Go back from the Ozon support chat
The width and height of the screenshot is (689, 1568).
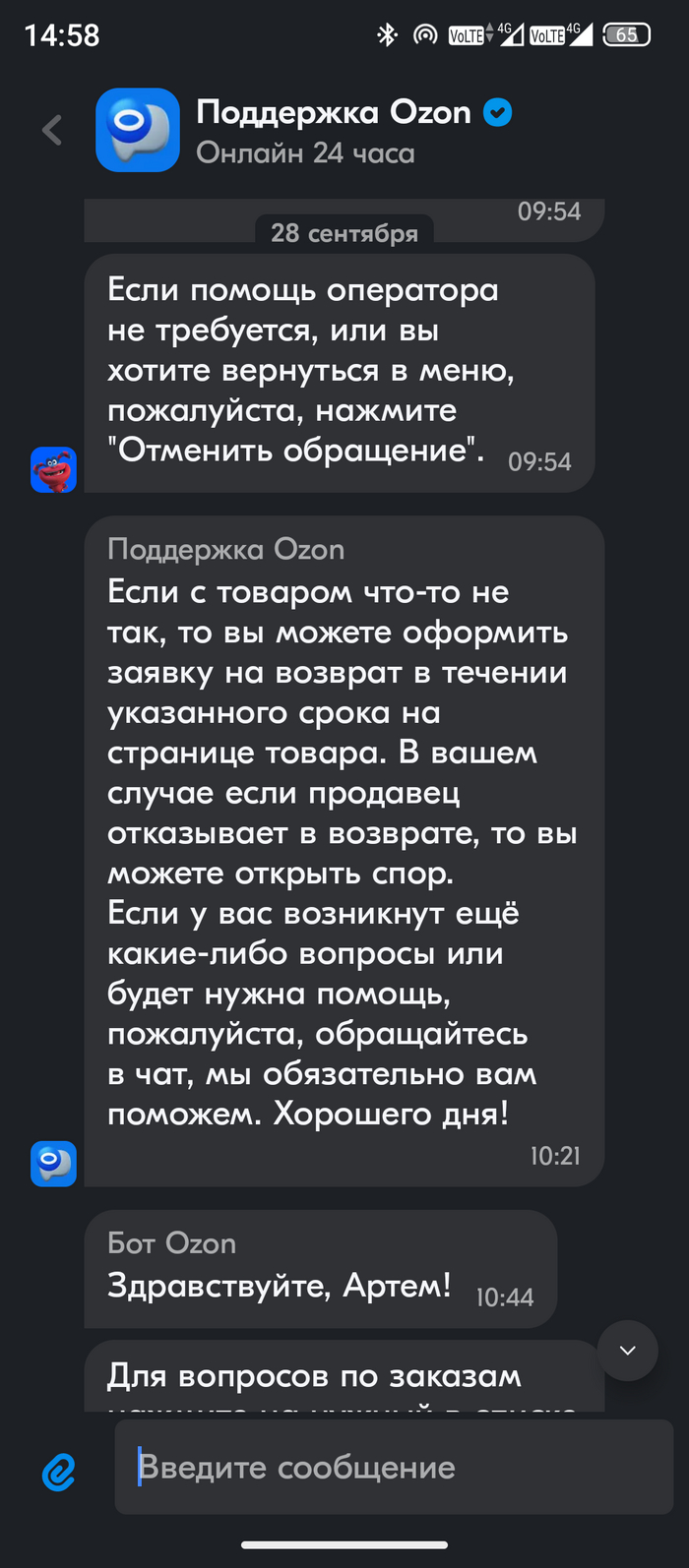pos(52,130)
